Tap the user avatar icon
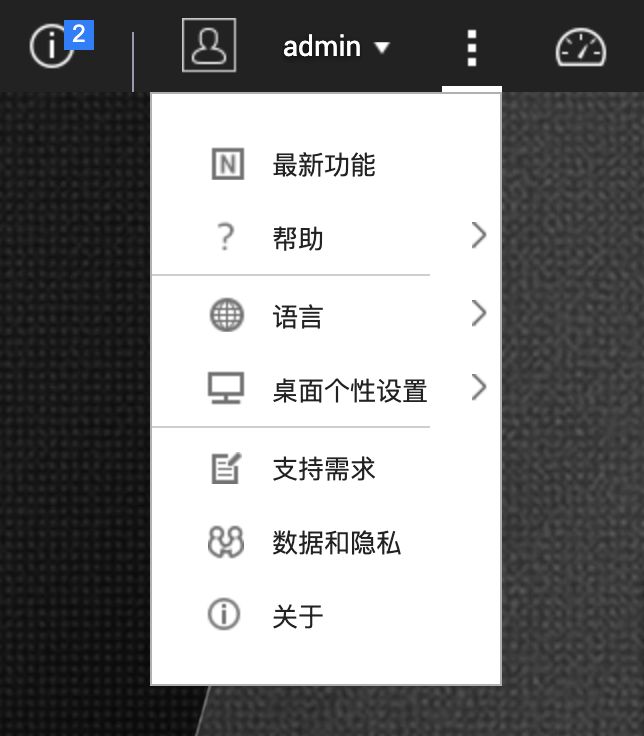644x736 pixels. coord(209,45)
